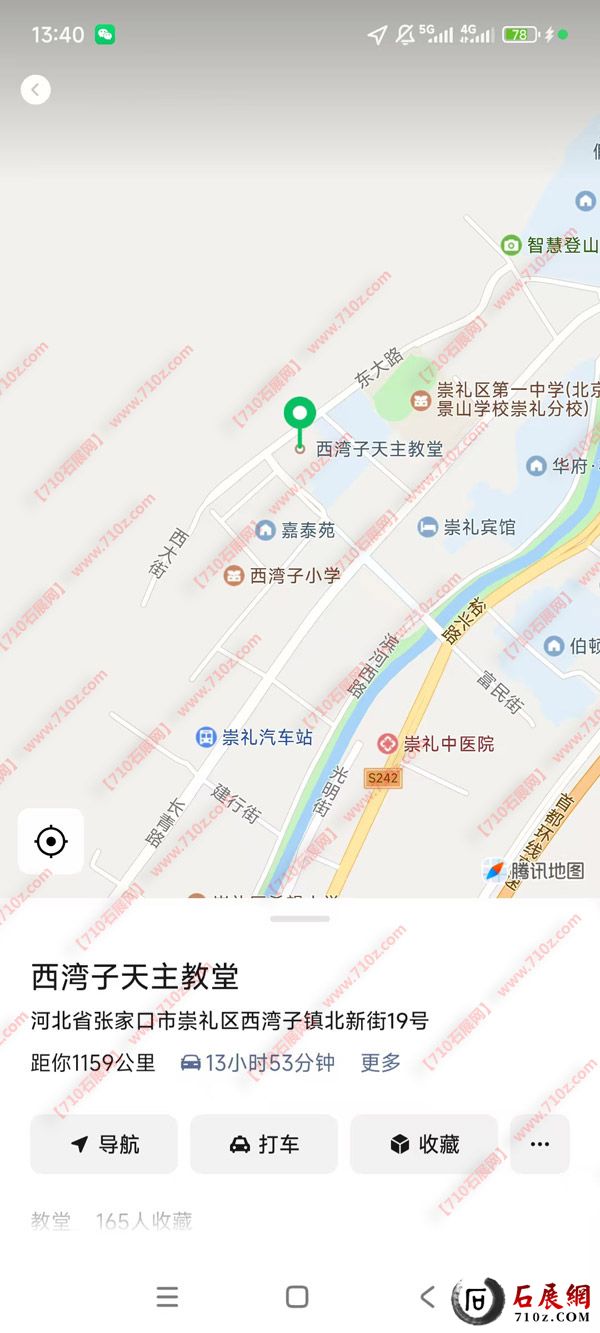Viewport: 600px width, 1333px height.
Task: Tap 更多 for more route options
Action: coord(380,1063)
